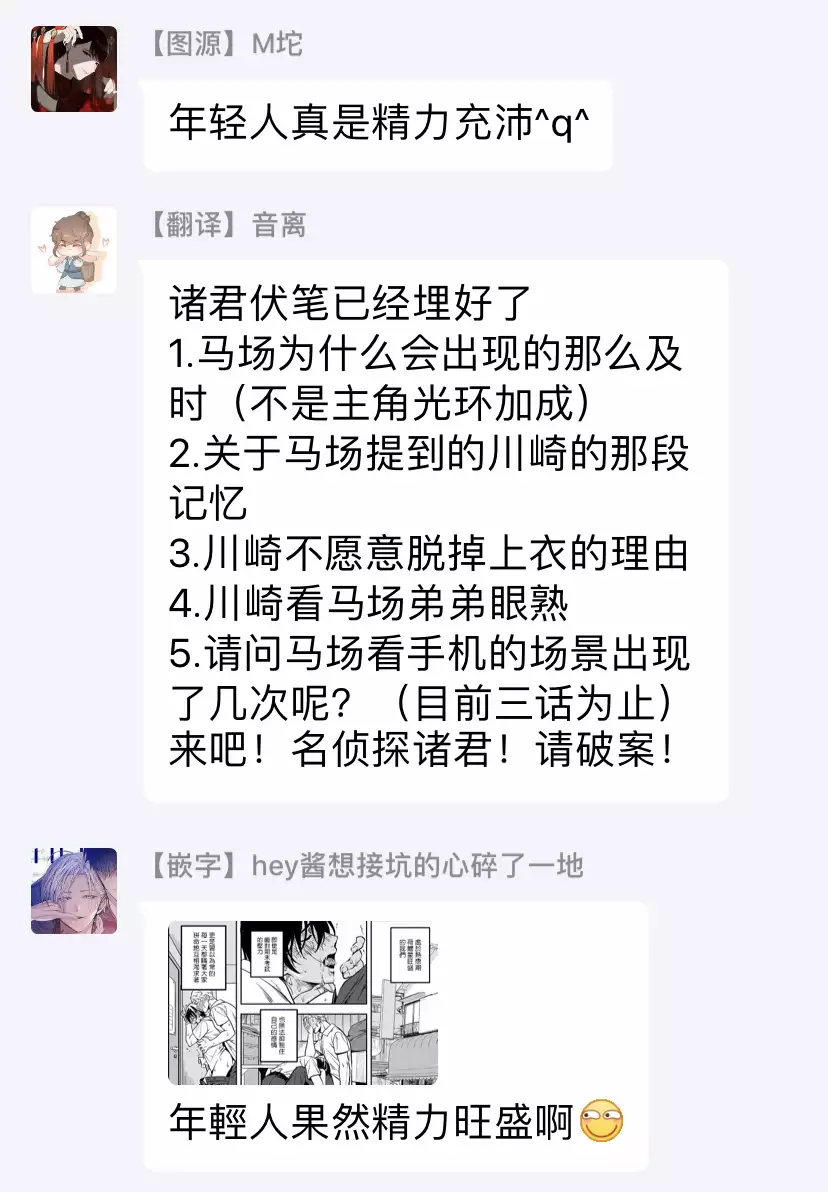Viewport: 828px width, 1192px height.
Task: Open the manga image in hey酱's message
Action: (302, 1002)
